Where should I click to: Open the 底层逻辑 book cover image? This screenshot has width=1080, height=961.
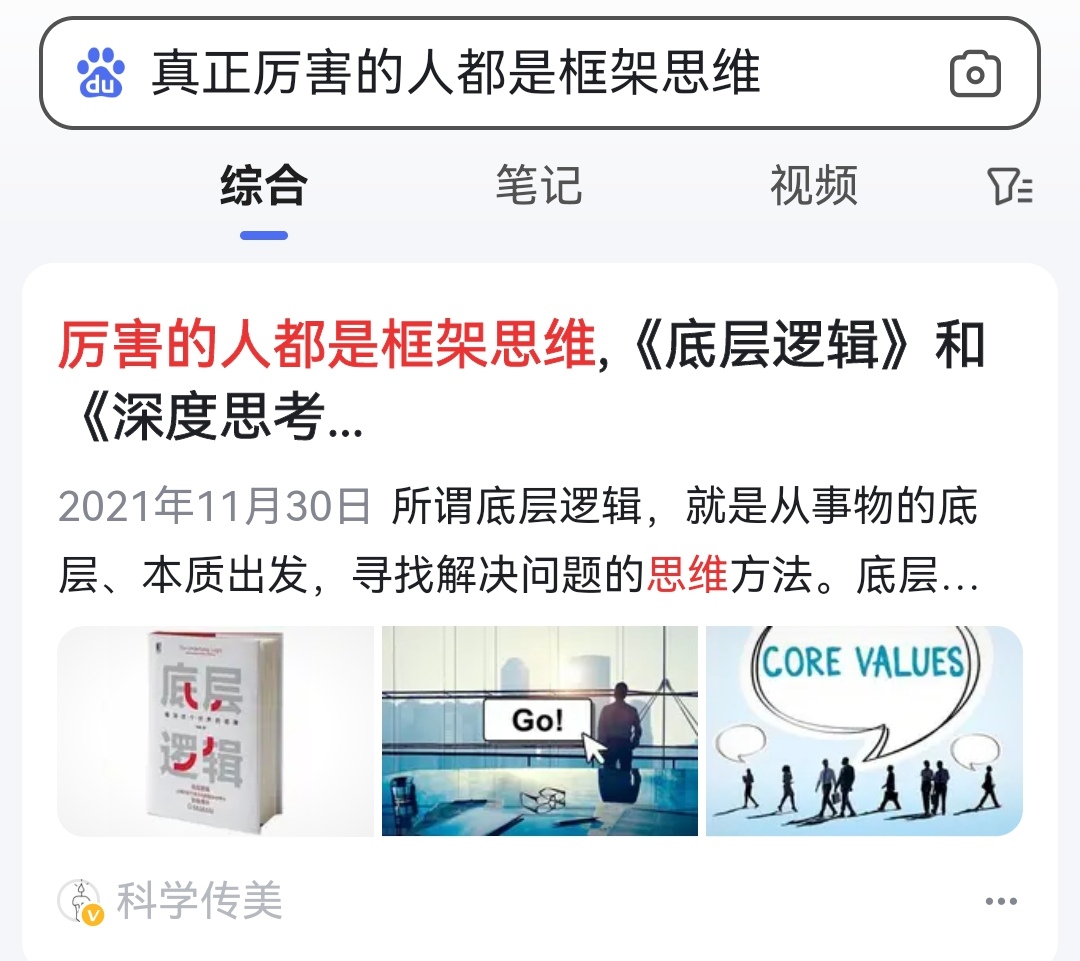pyautogui.click(x=215, y=731)
